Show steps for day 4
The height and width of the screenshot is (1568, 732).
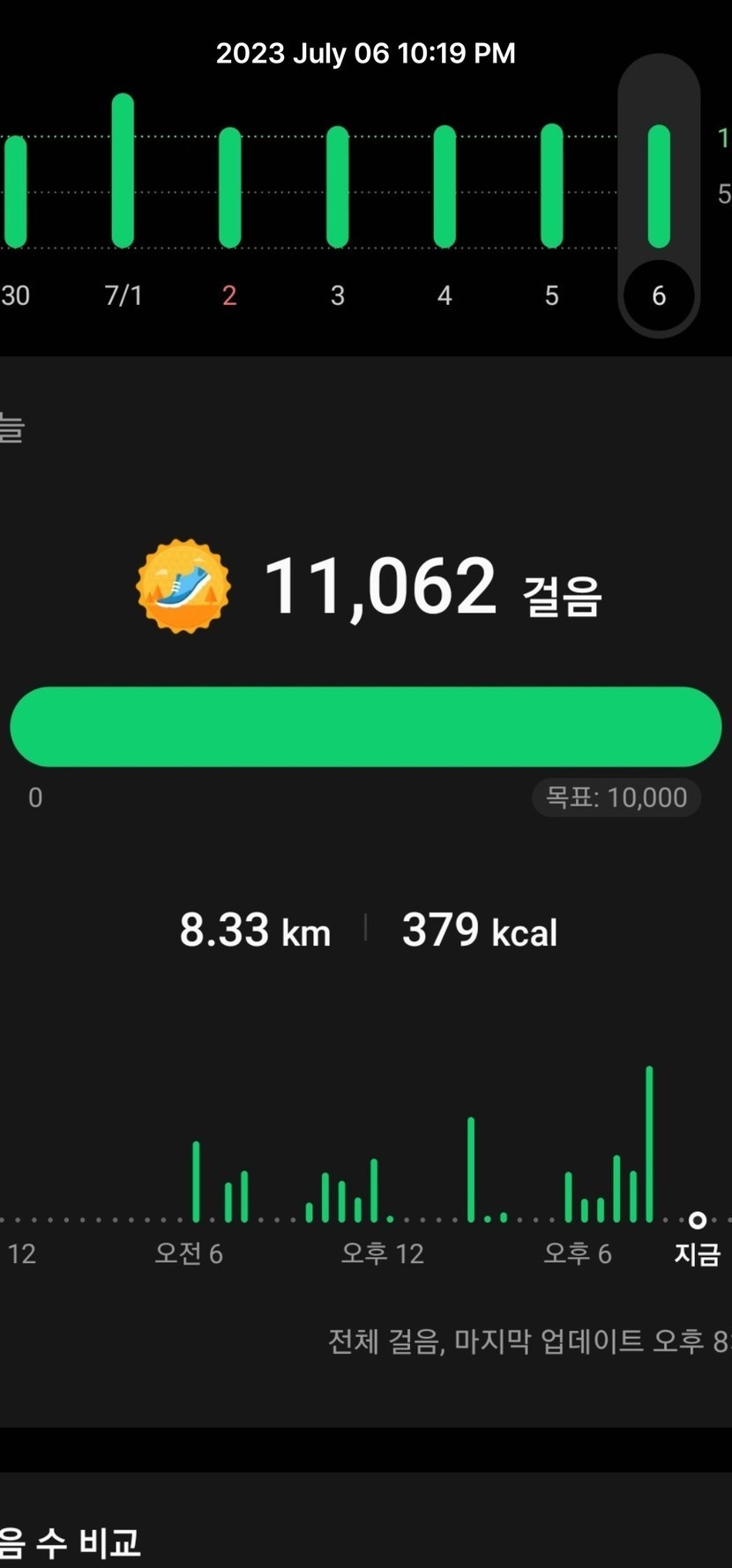444,187
